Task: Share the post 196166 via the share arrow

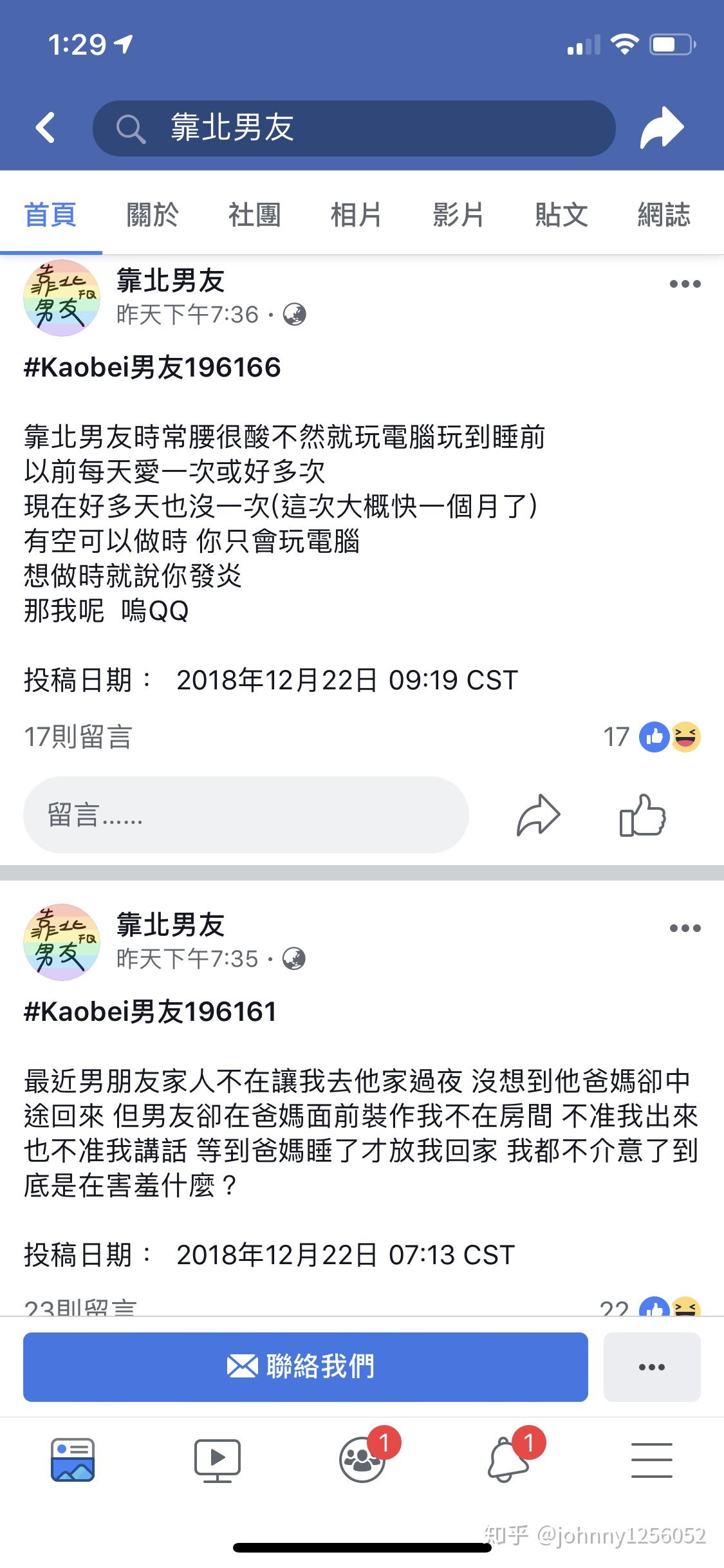Action: coord(538,815)
